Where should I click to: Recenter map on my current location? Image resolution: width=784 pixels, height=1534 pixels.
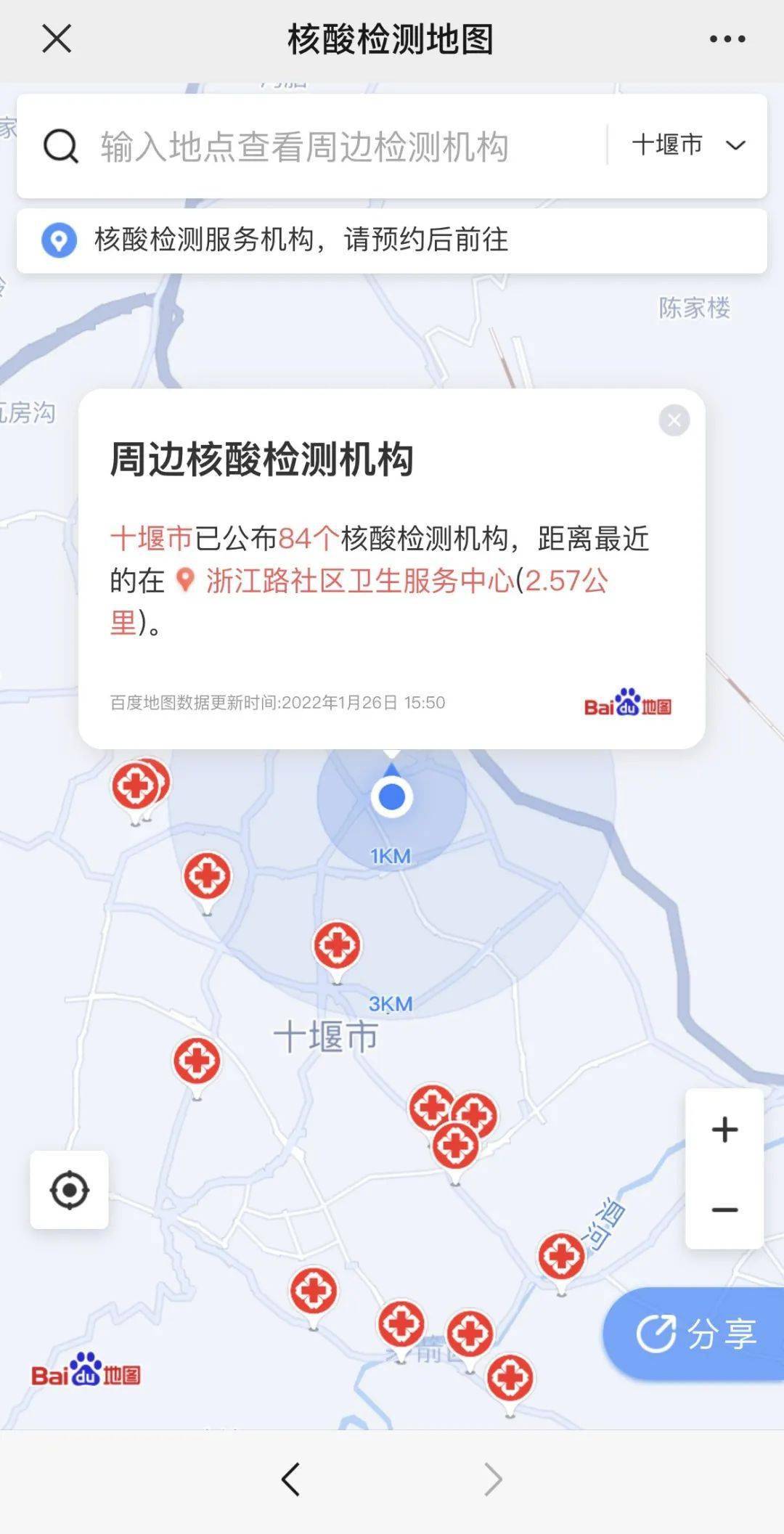coord(70,1190)
